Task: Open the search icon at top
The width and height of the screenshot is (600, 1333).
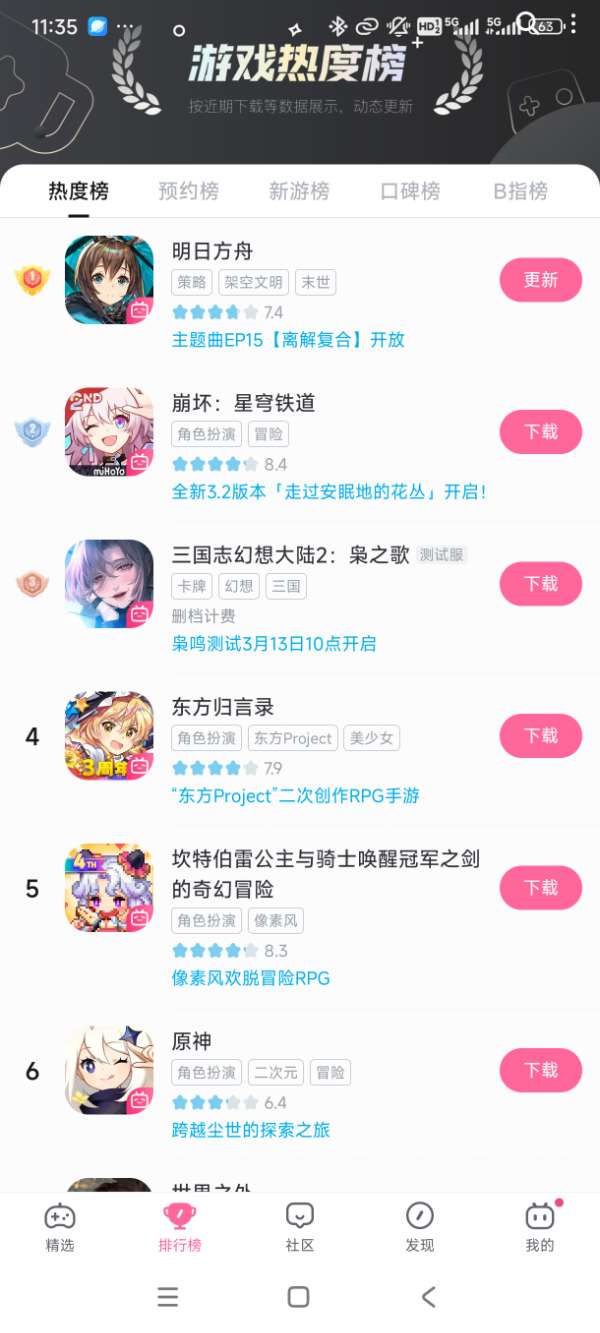Action: (527, 24)
